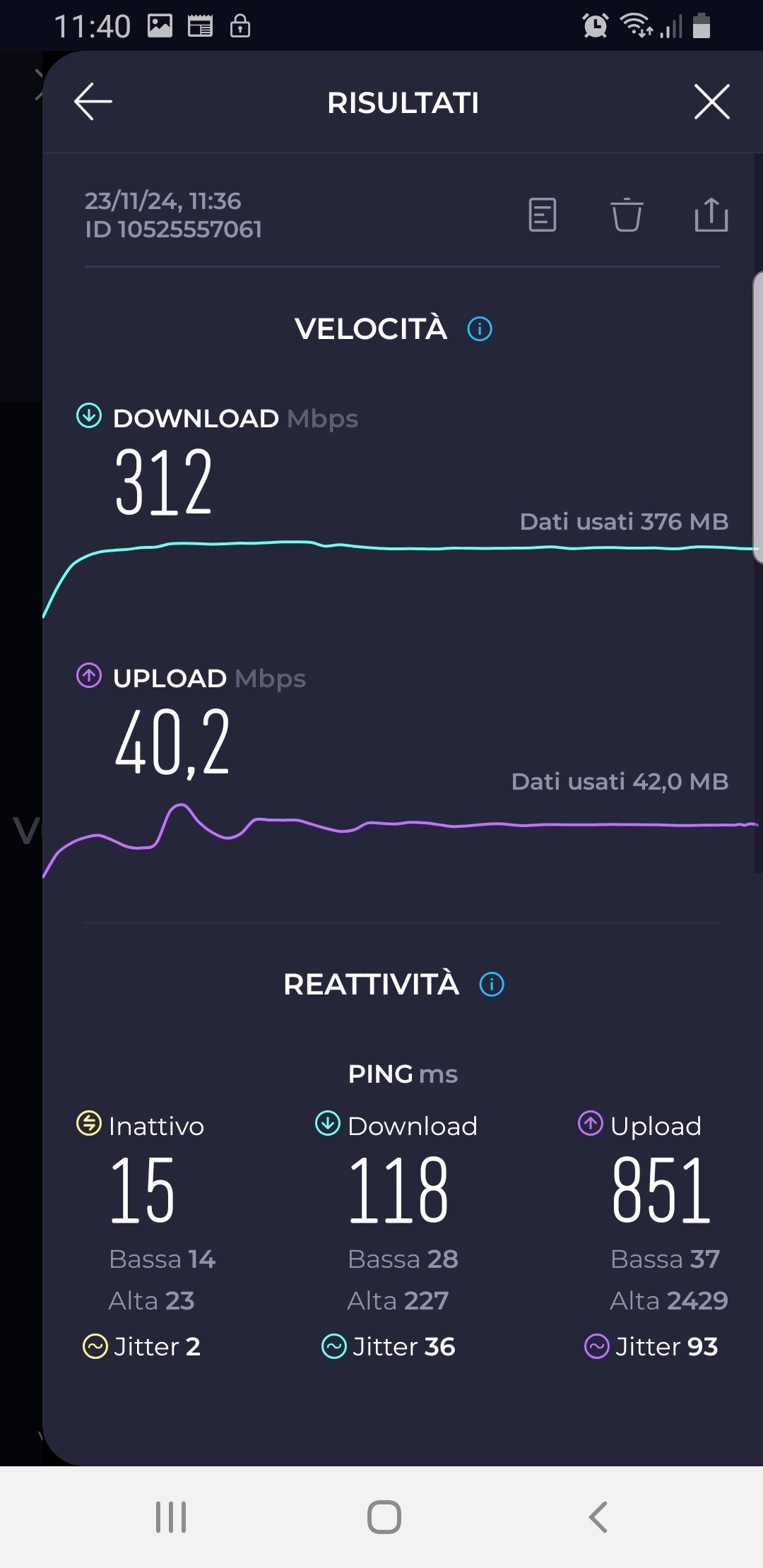Image resolution: width=763 pixels, height=1568 pixels.
Task: Share this speed test result
Action: coord(711,215)
